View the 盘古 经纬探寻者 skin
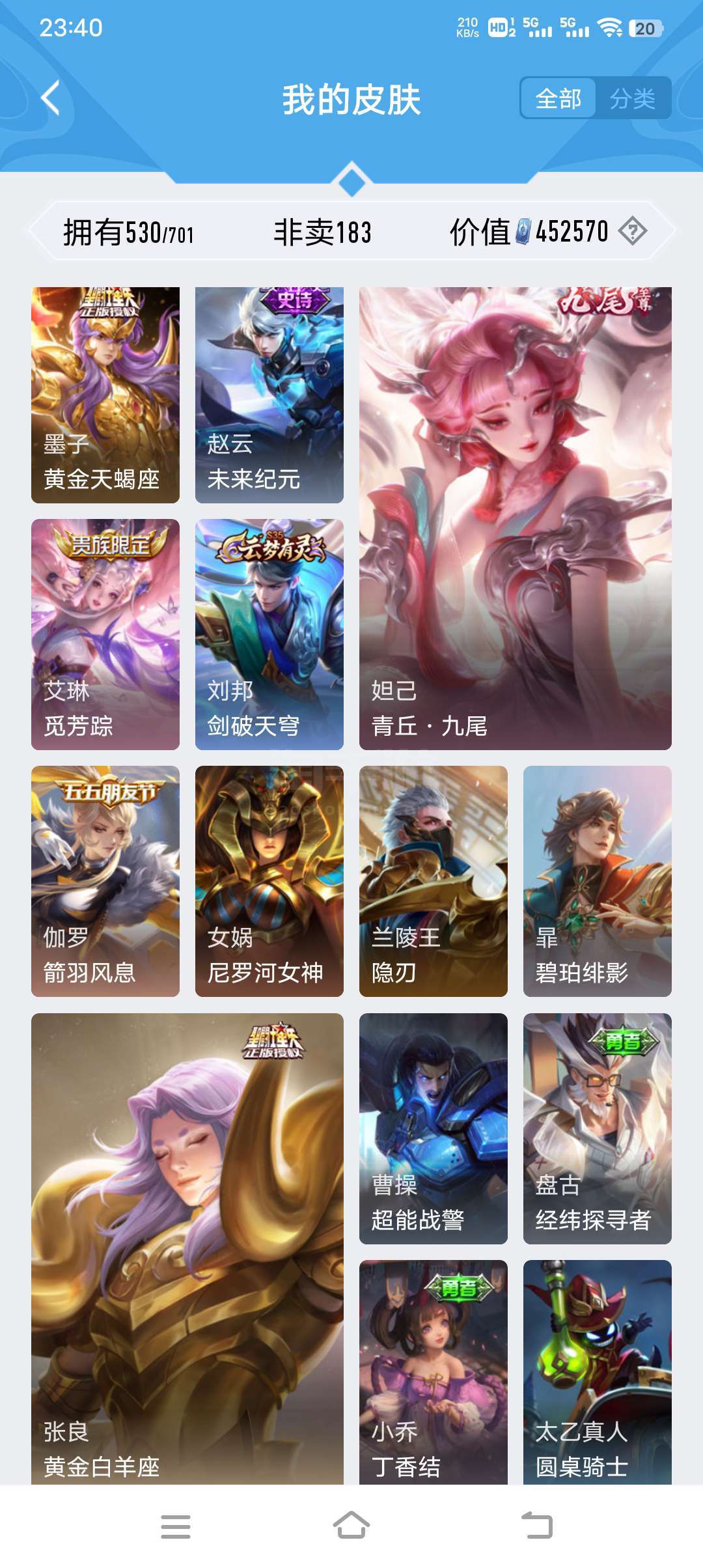The height and width of the screenshot is (1568, 703). point(598,1128)
